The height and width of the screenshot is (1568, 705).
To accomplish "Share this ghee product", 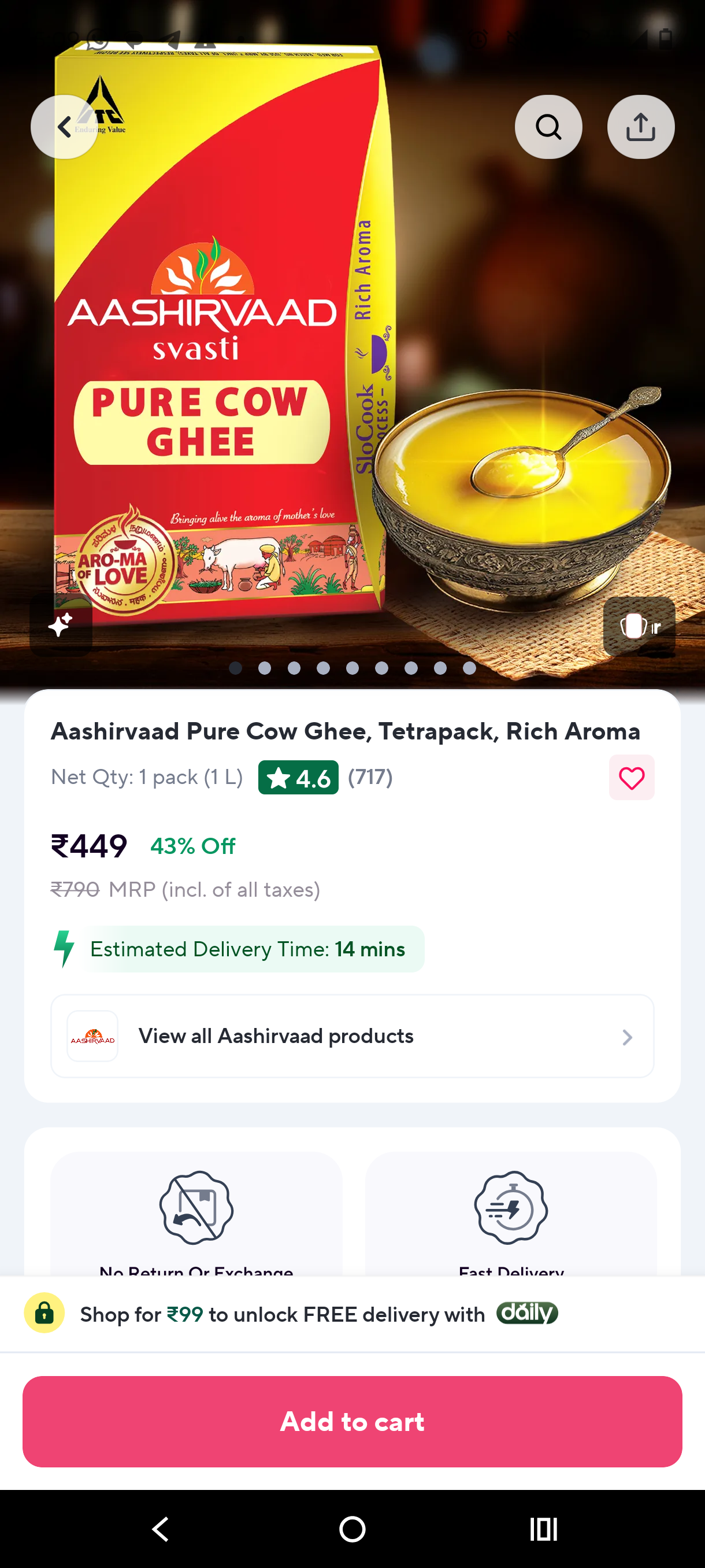I will [x=640, y=127].
